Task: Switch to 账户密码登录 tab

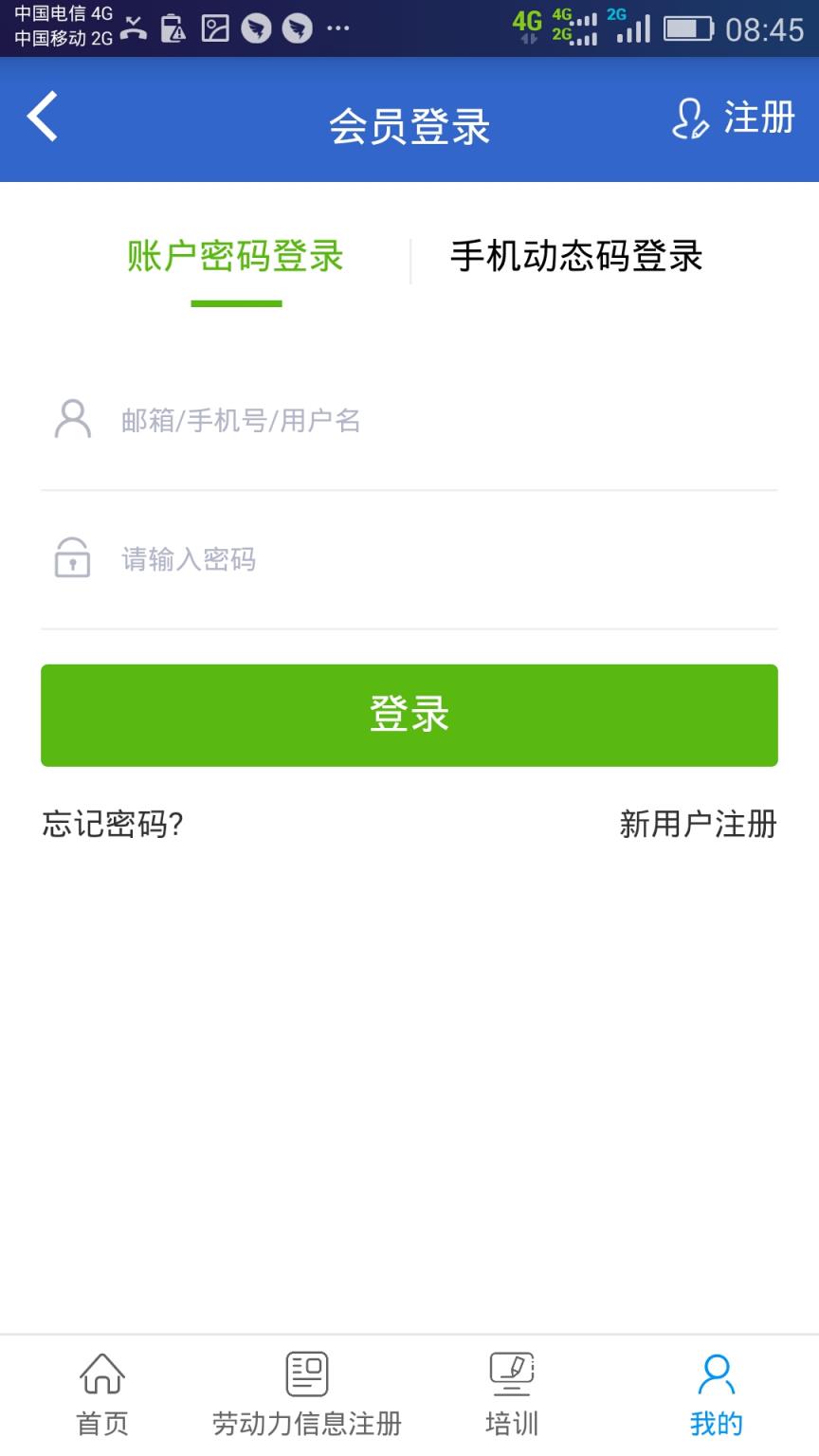Action: pos(236,257)
